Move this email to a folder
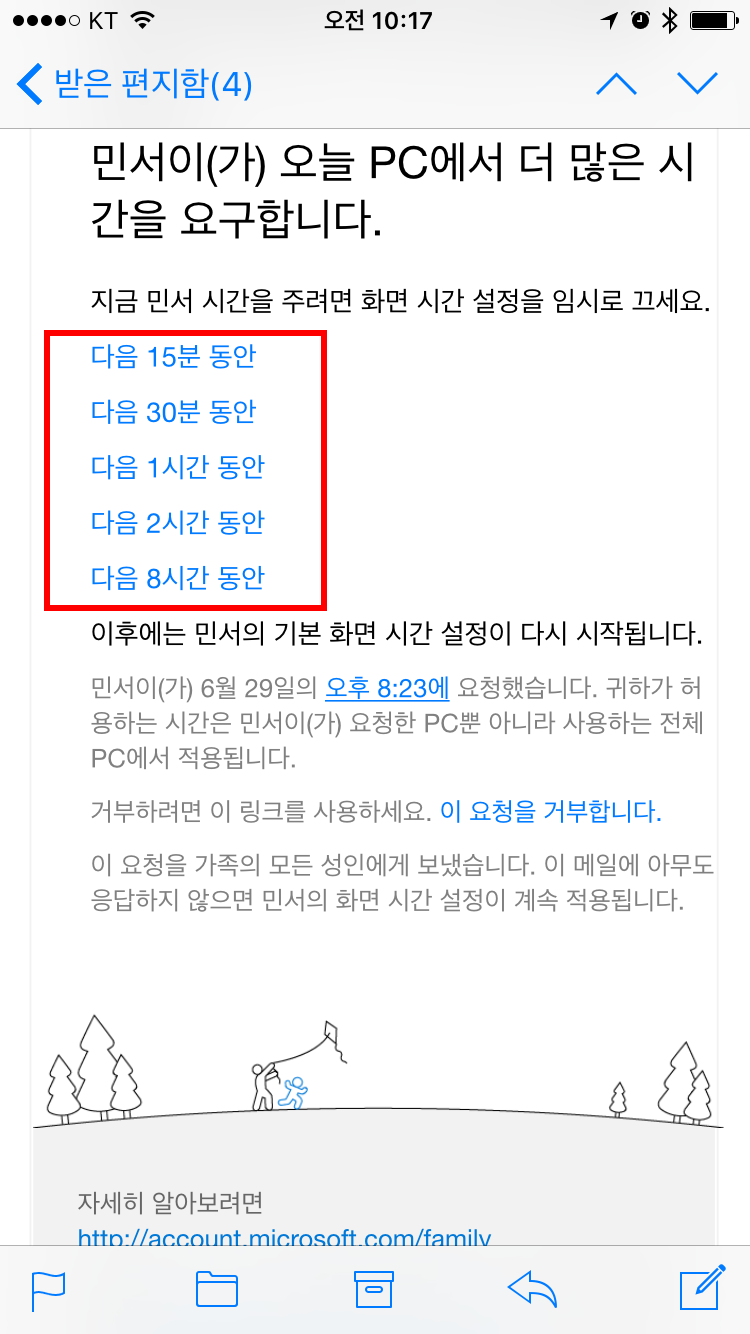750x1334 pixels. (216, 1289)
